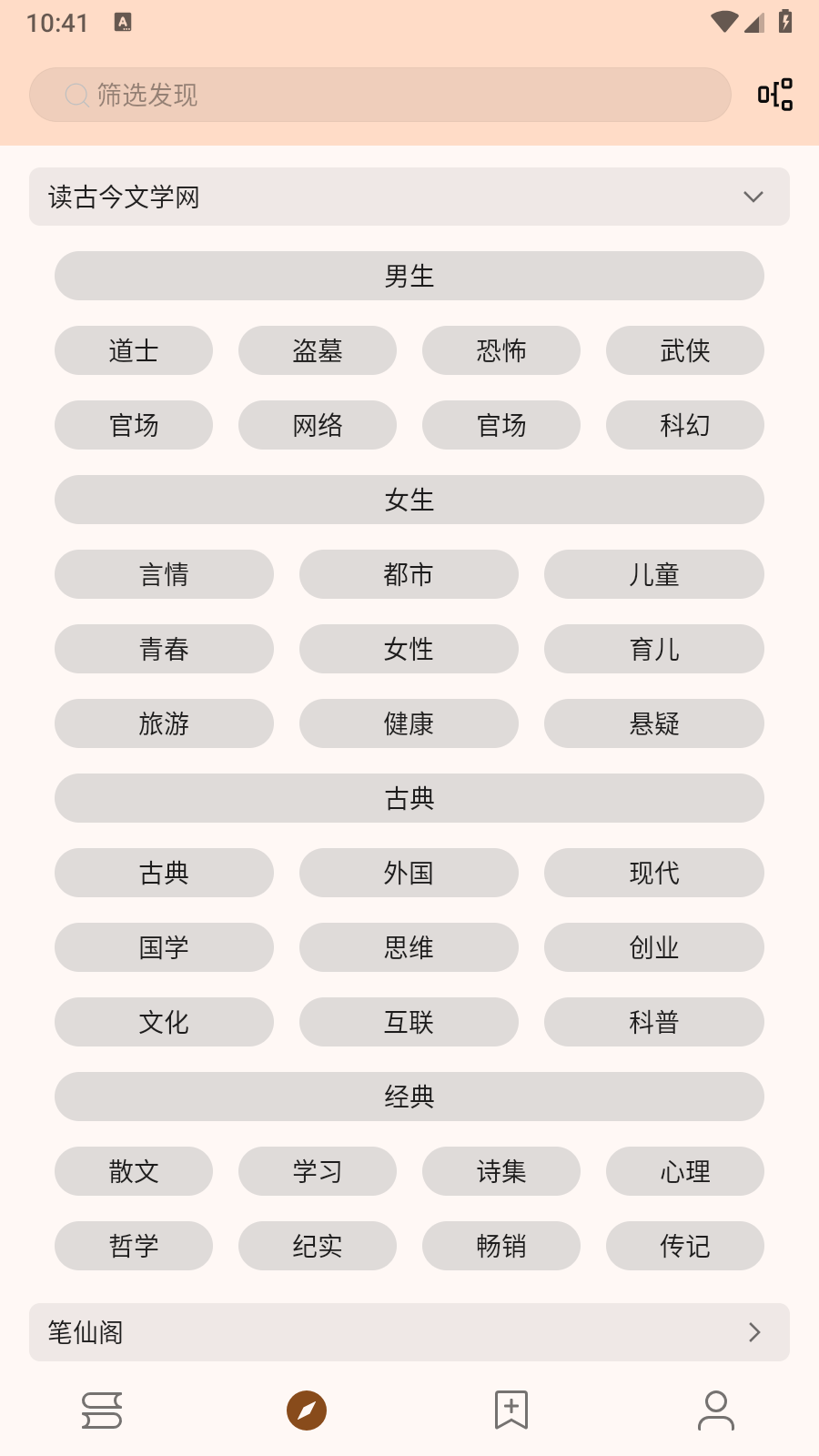Enable the 科普 category filter
The image size is (819, 1456).
[x=653, y=1022]
